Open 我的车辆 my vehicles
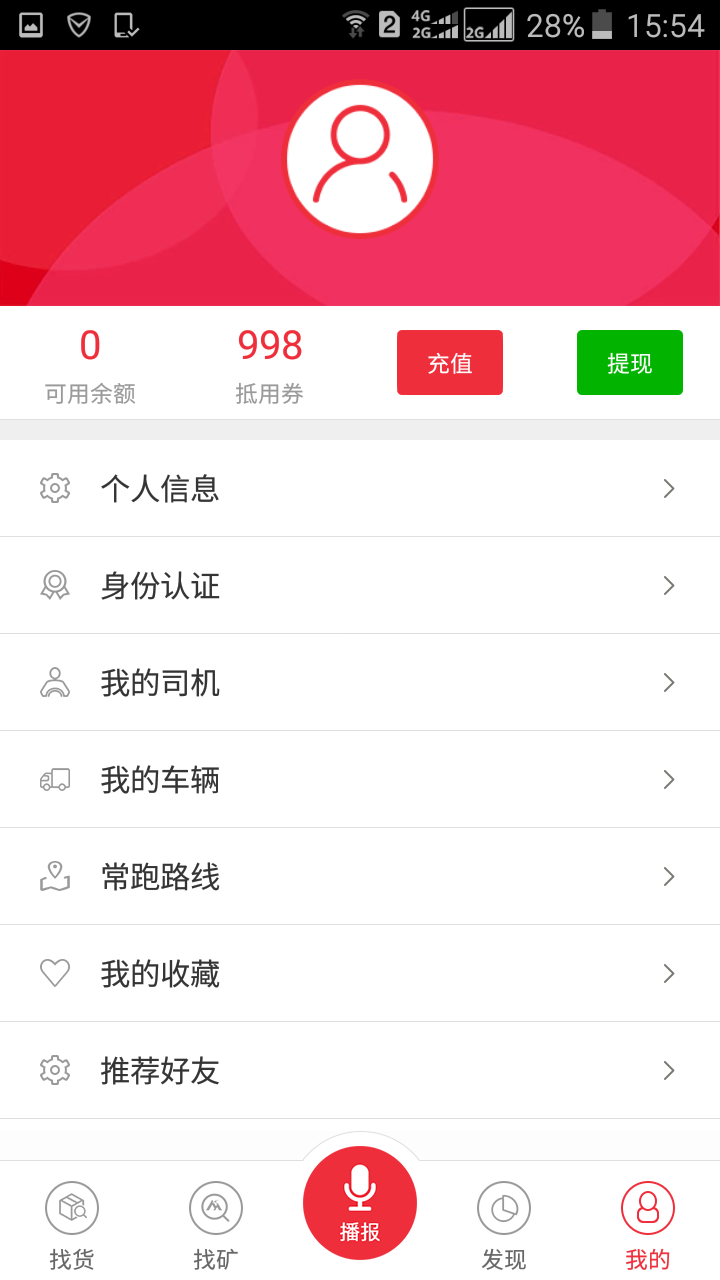 coord(360,779)
